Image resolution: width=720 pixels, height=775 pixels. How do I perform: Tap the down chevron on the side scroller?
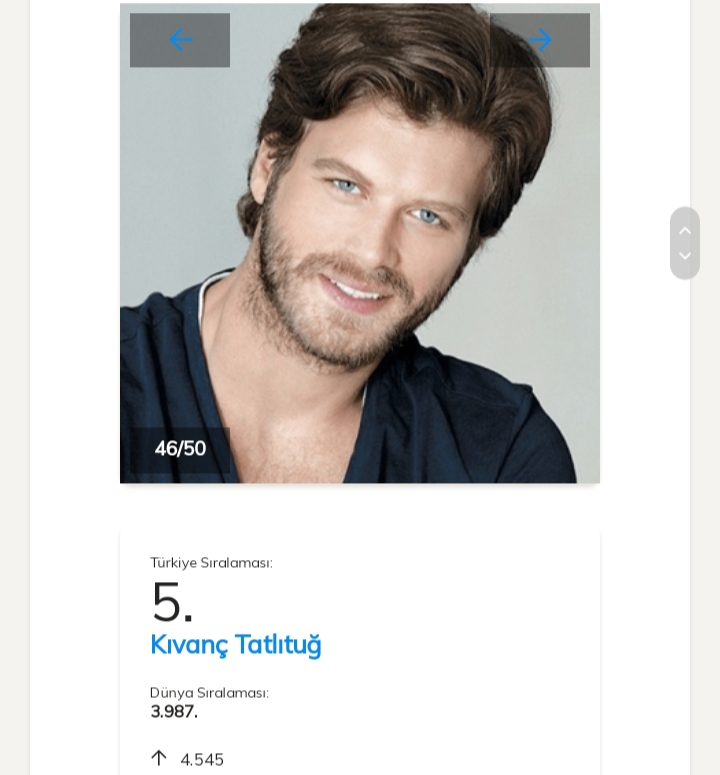[685, 257]
